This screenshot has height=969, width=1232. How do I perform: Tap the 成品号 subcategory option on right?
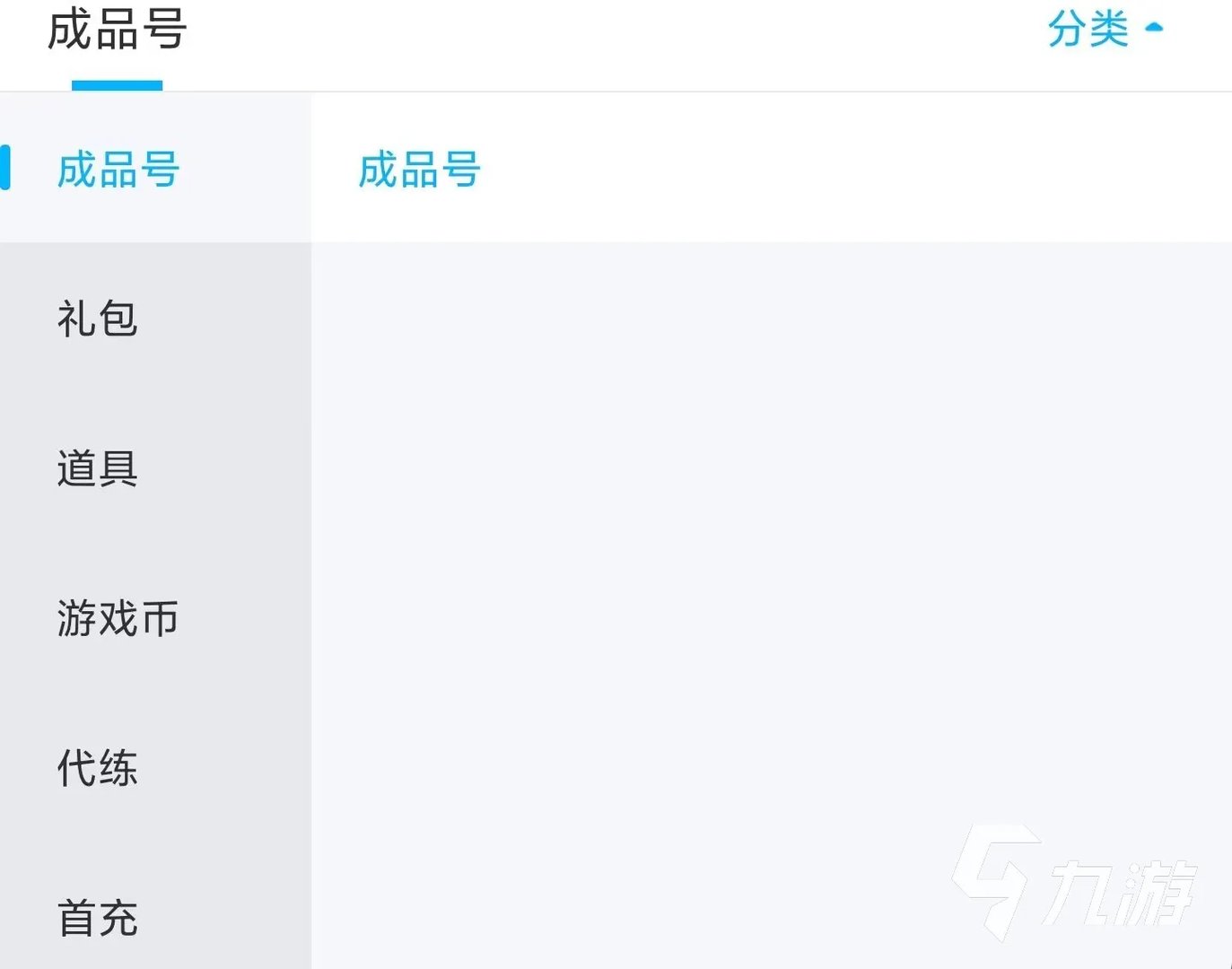coord(419,170)
